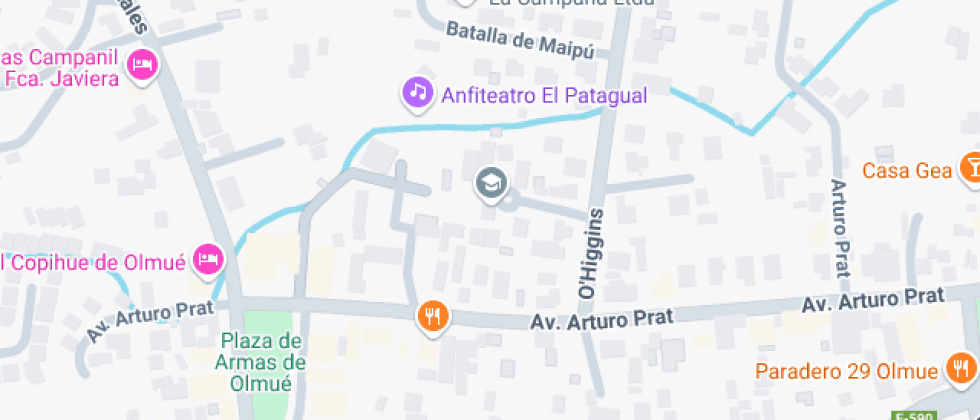This screenshot has height=420, width=980.
Task: Open the hotel pin near Fca. Javiera
Action: [x=144, y=66]
